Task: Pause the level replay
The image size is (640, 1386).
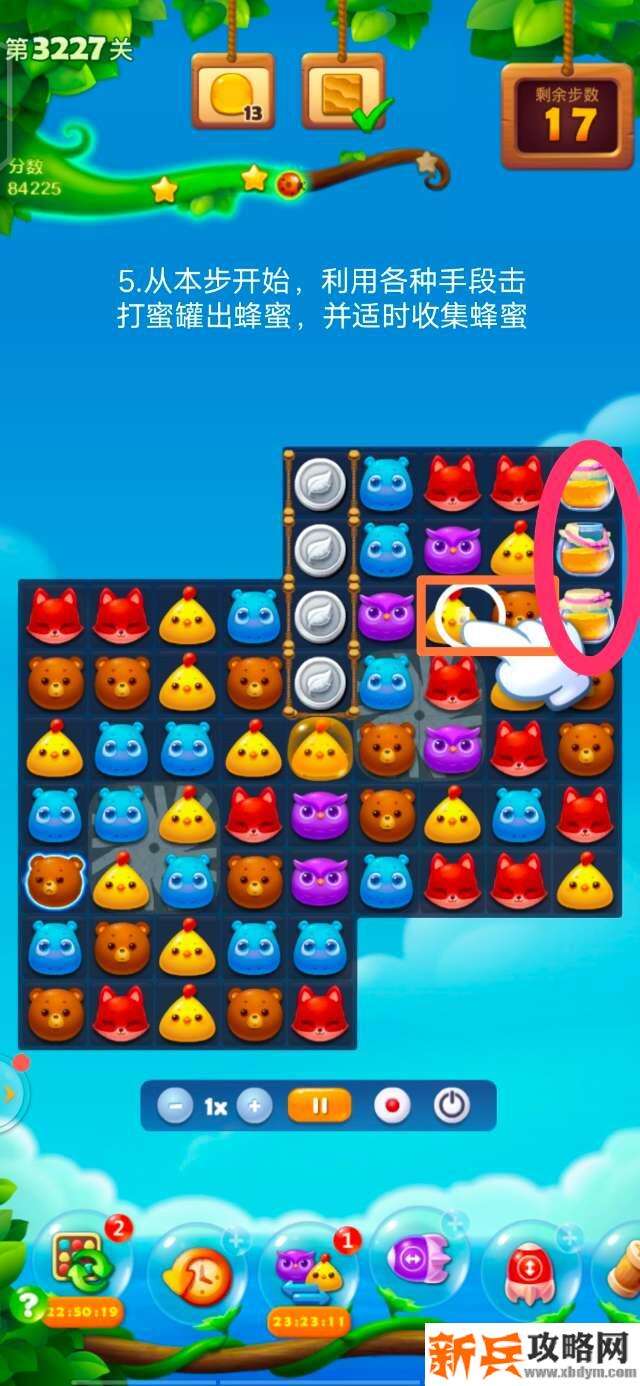Action: [x=320, y=1106]
